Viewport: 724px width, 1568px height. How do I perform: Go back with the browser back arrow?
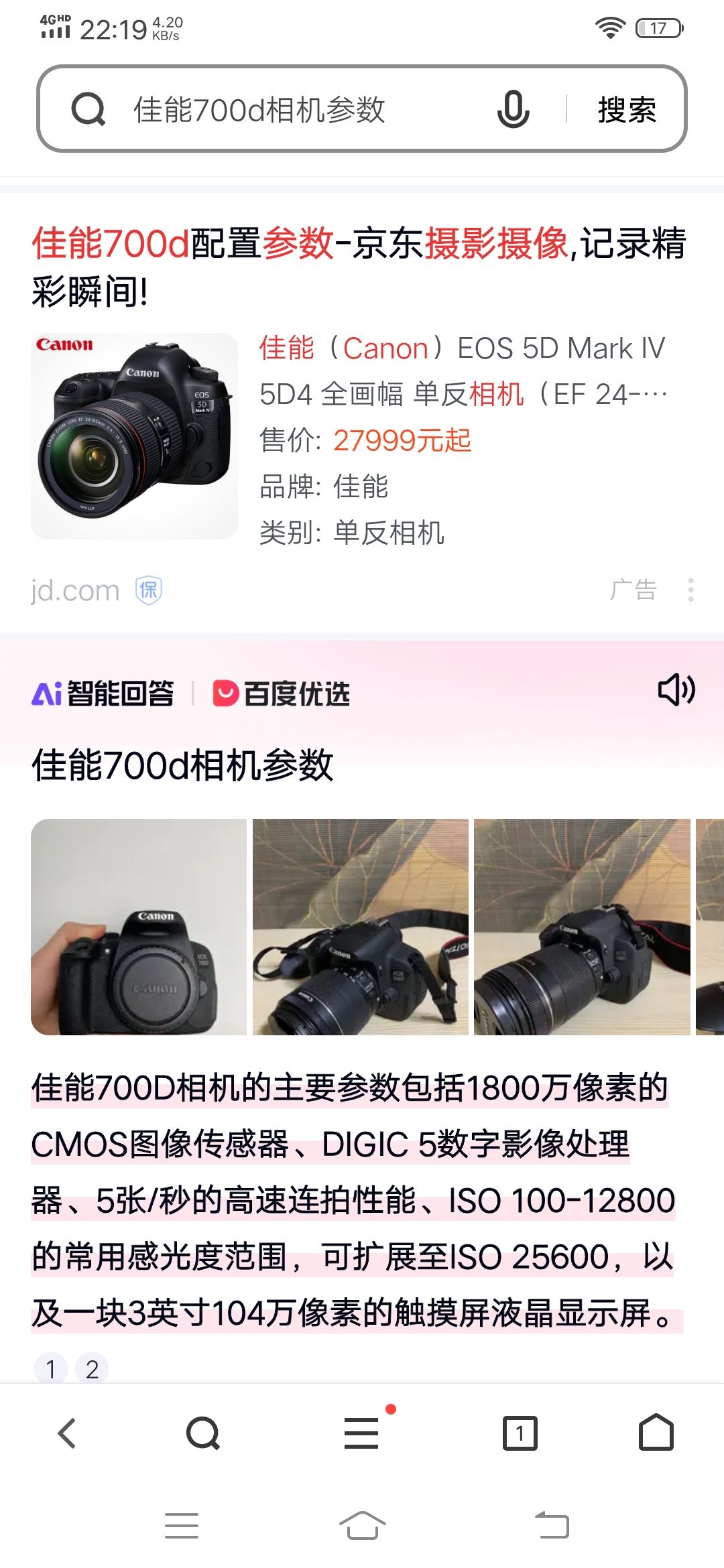[x=67, y=1434]
